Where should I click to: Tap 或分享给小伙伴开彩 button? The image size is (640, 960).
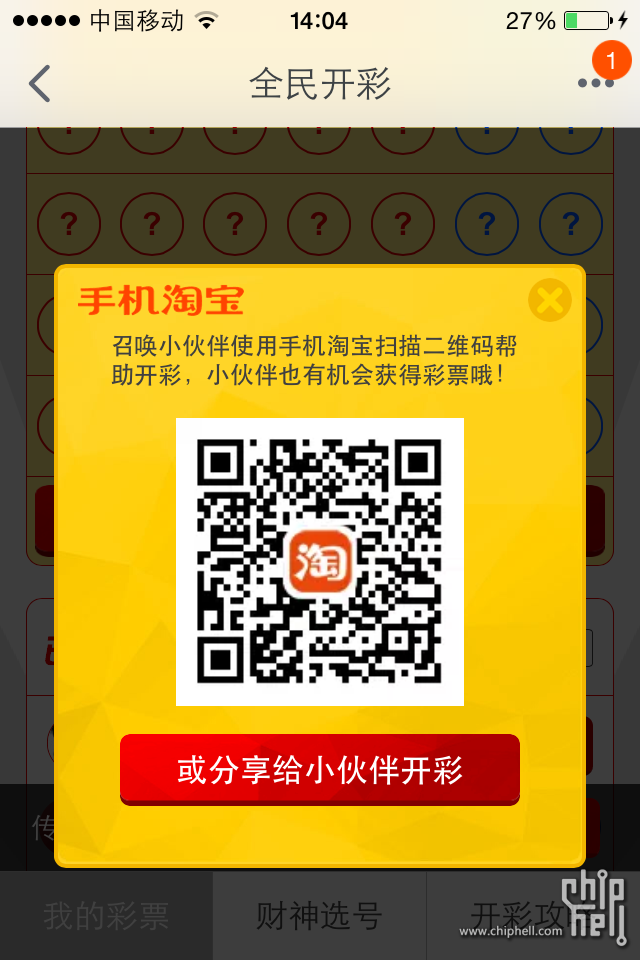pyautogui.click(x=320, y=770)
